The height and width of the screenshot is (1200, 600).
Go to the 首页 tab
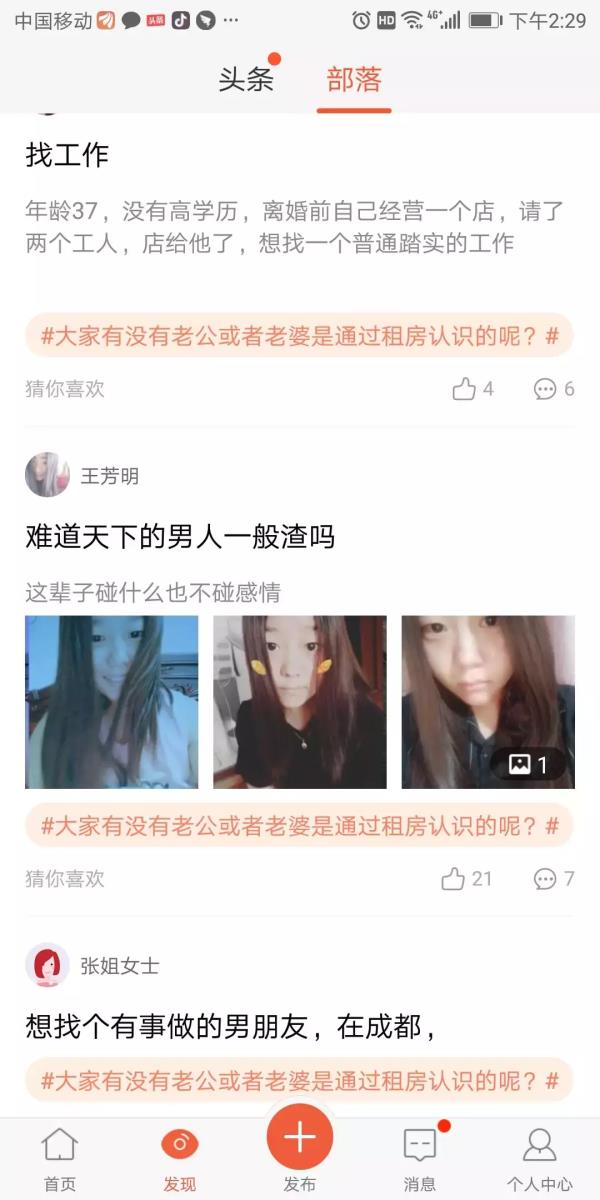(60, 1157)
